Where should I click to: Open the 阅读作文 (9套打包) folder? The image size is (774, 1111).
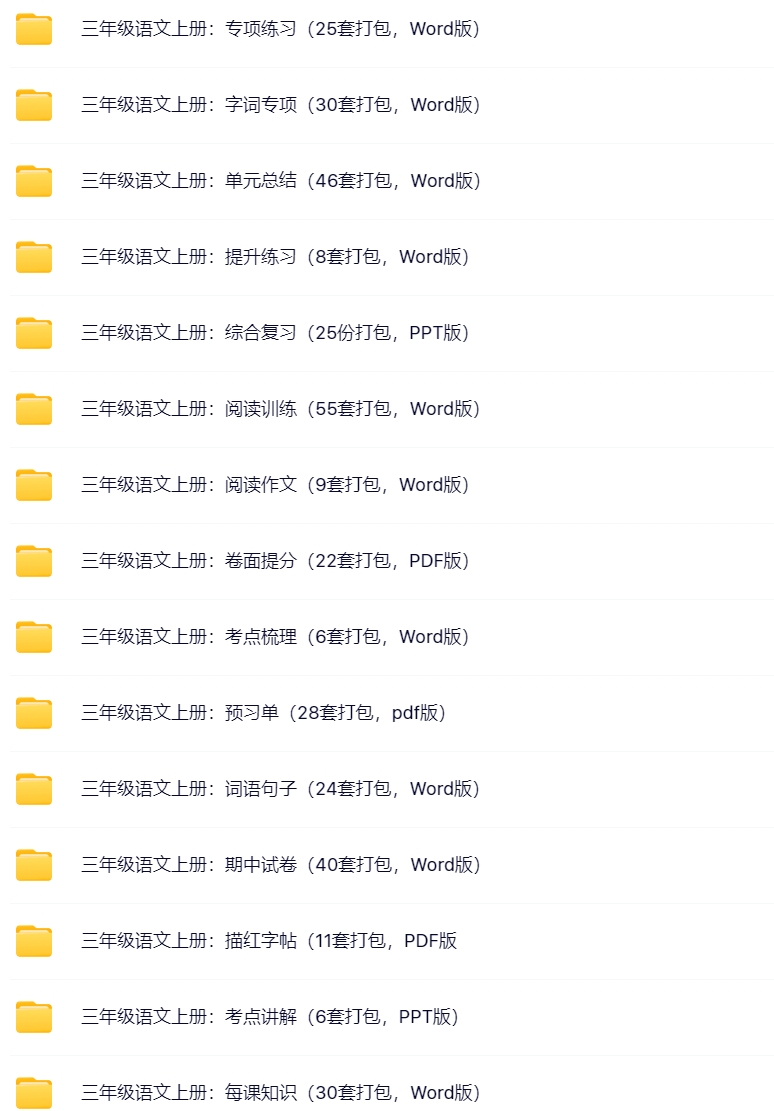coord(275,485)
